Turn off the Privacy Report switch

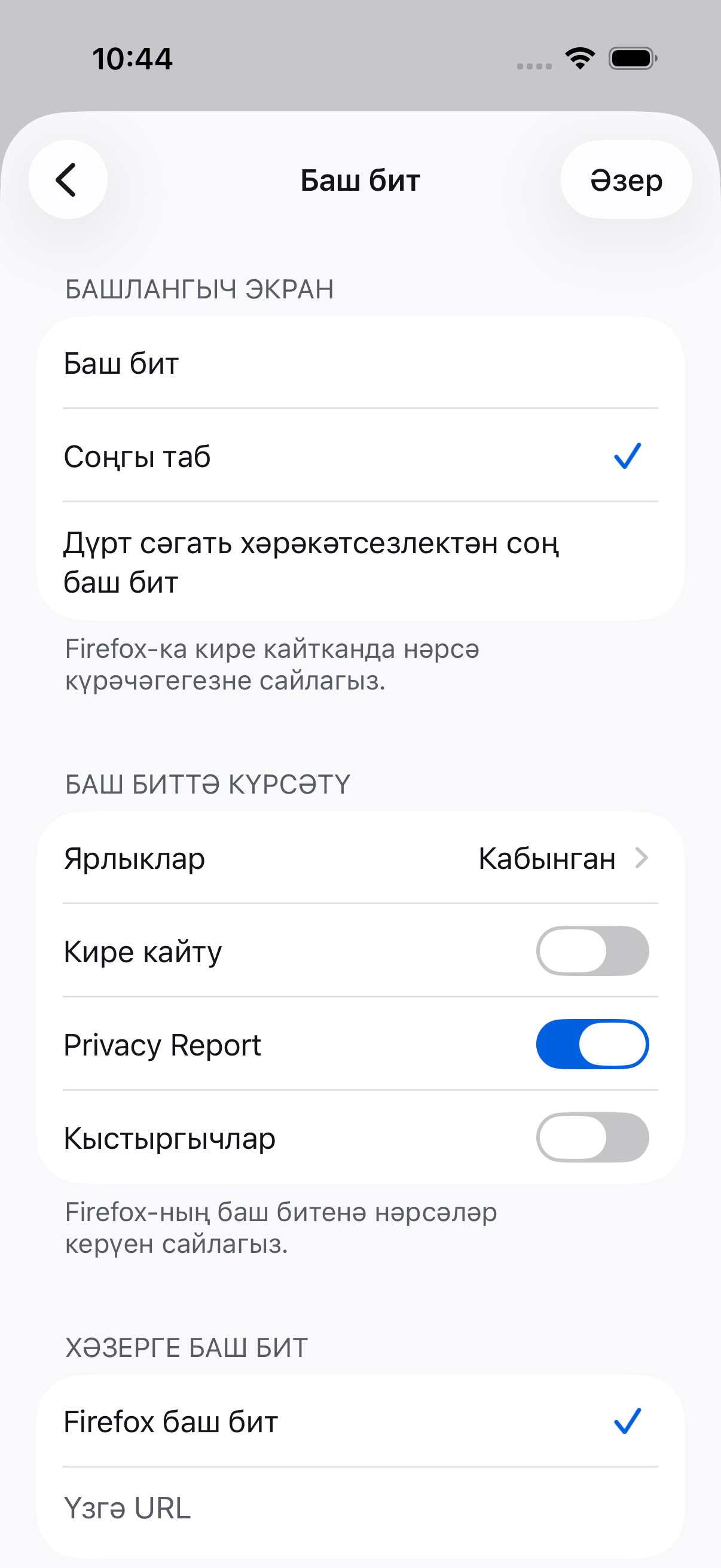592,1044
